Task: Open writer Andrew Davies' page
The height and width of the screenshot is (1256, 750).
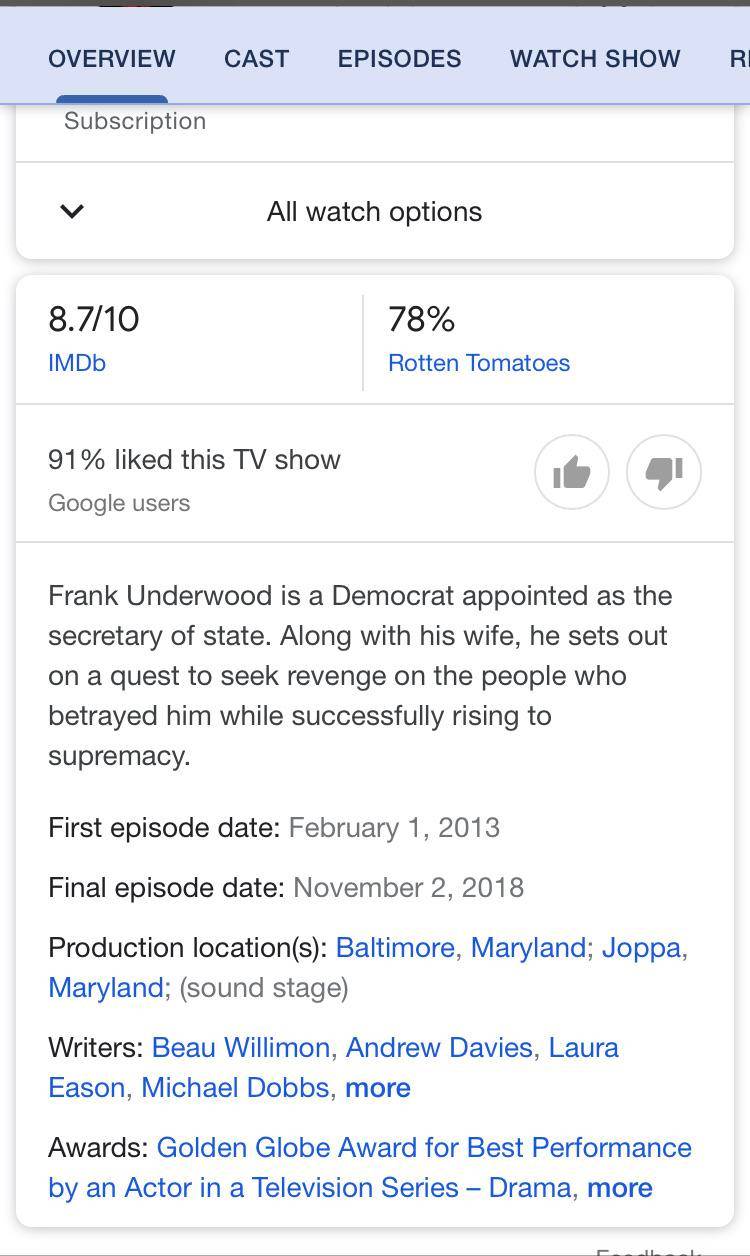Action: click(x=436, y=1047)
